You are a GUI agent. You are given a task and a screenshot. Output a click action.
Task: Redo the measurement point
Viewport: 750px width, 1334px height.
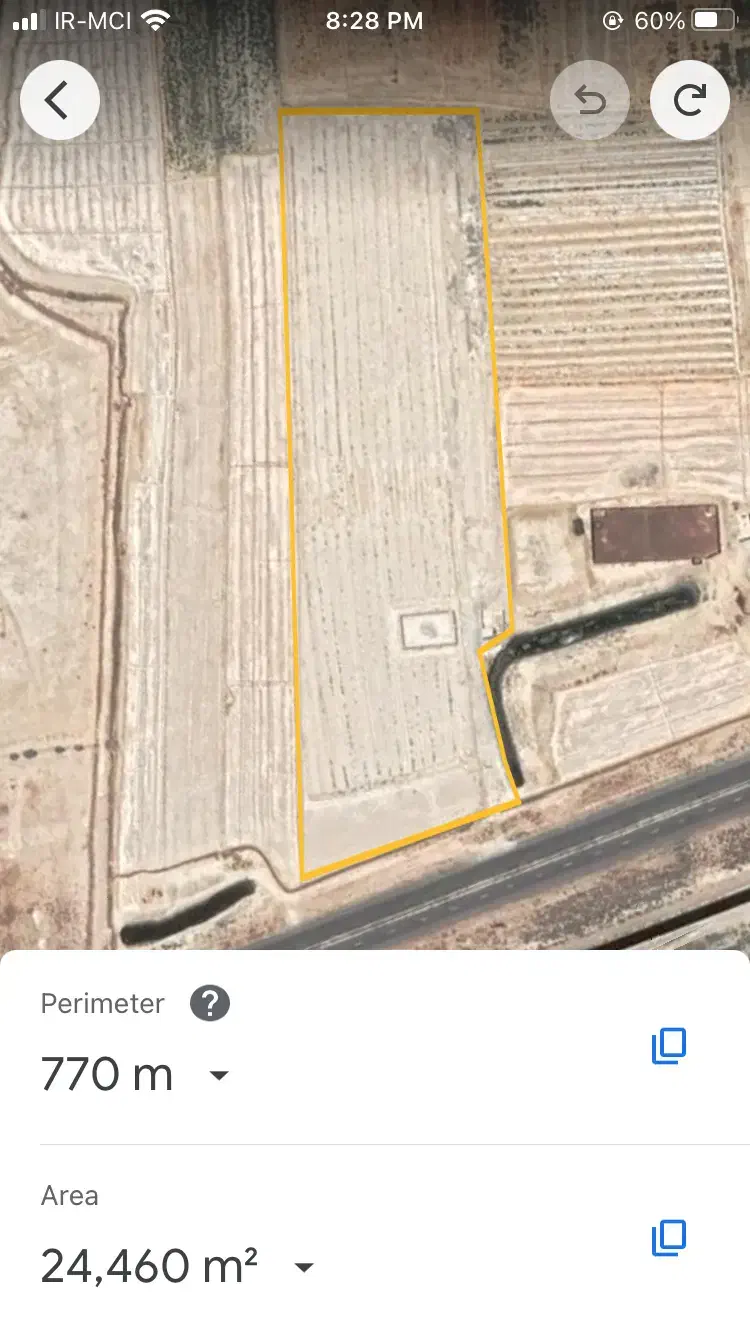click(690, 100)
